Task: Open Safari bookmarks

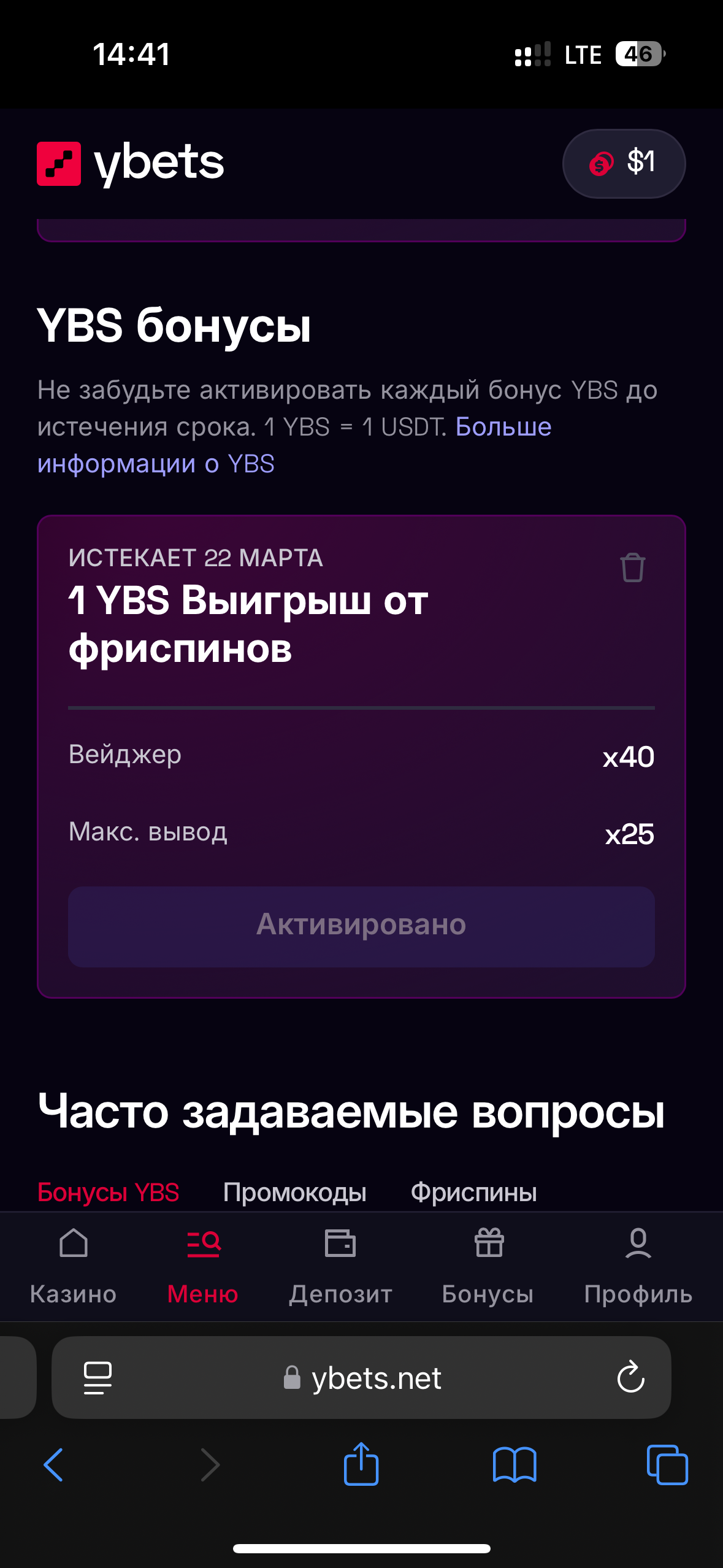Action: (x=515, y=1465)
